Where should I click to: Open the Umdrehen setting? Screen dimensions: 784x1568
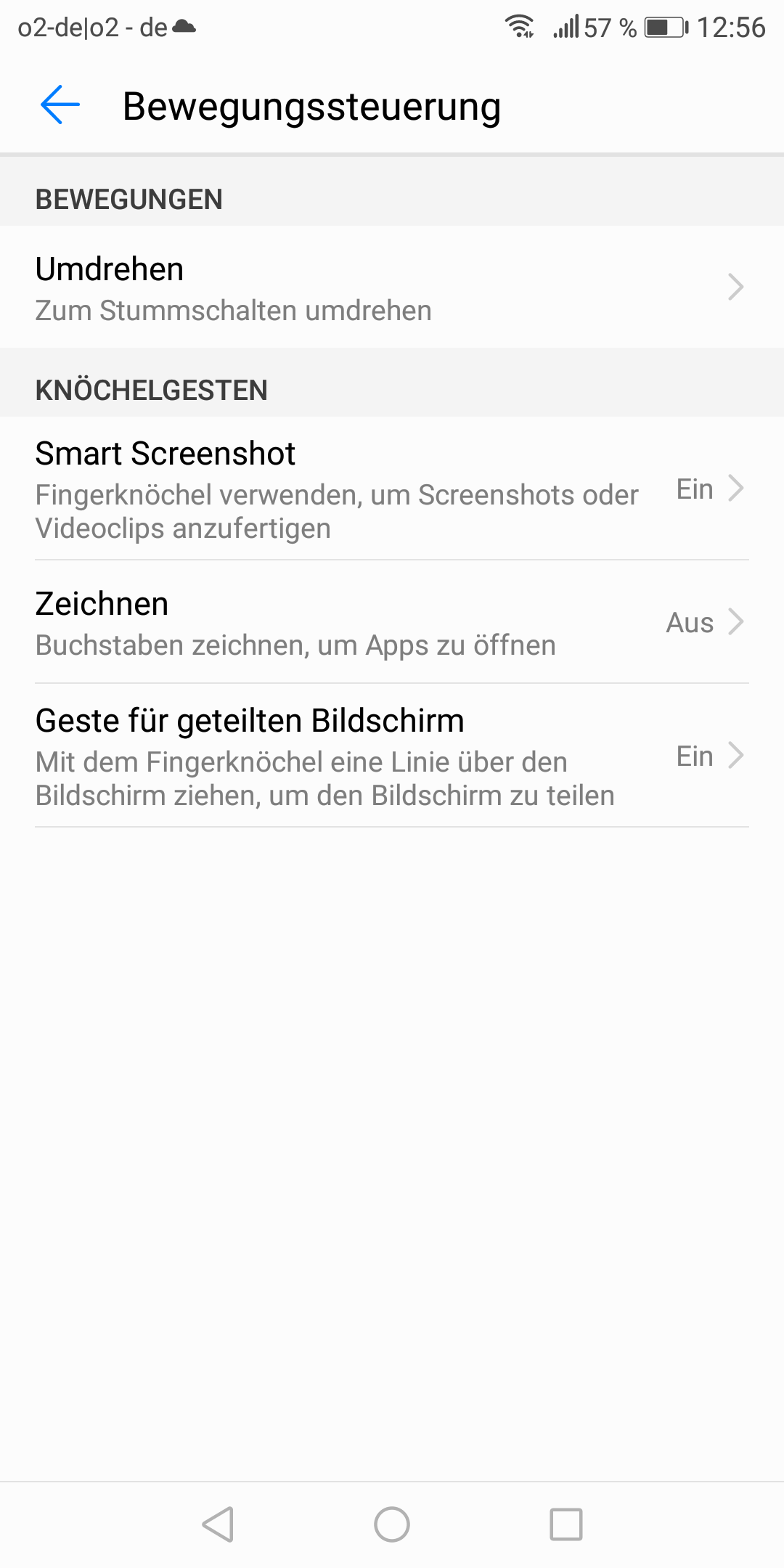pyautogui.click(x=392, y=287)
